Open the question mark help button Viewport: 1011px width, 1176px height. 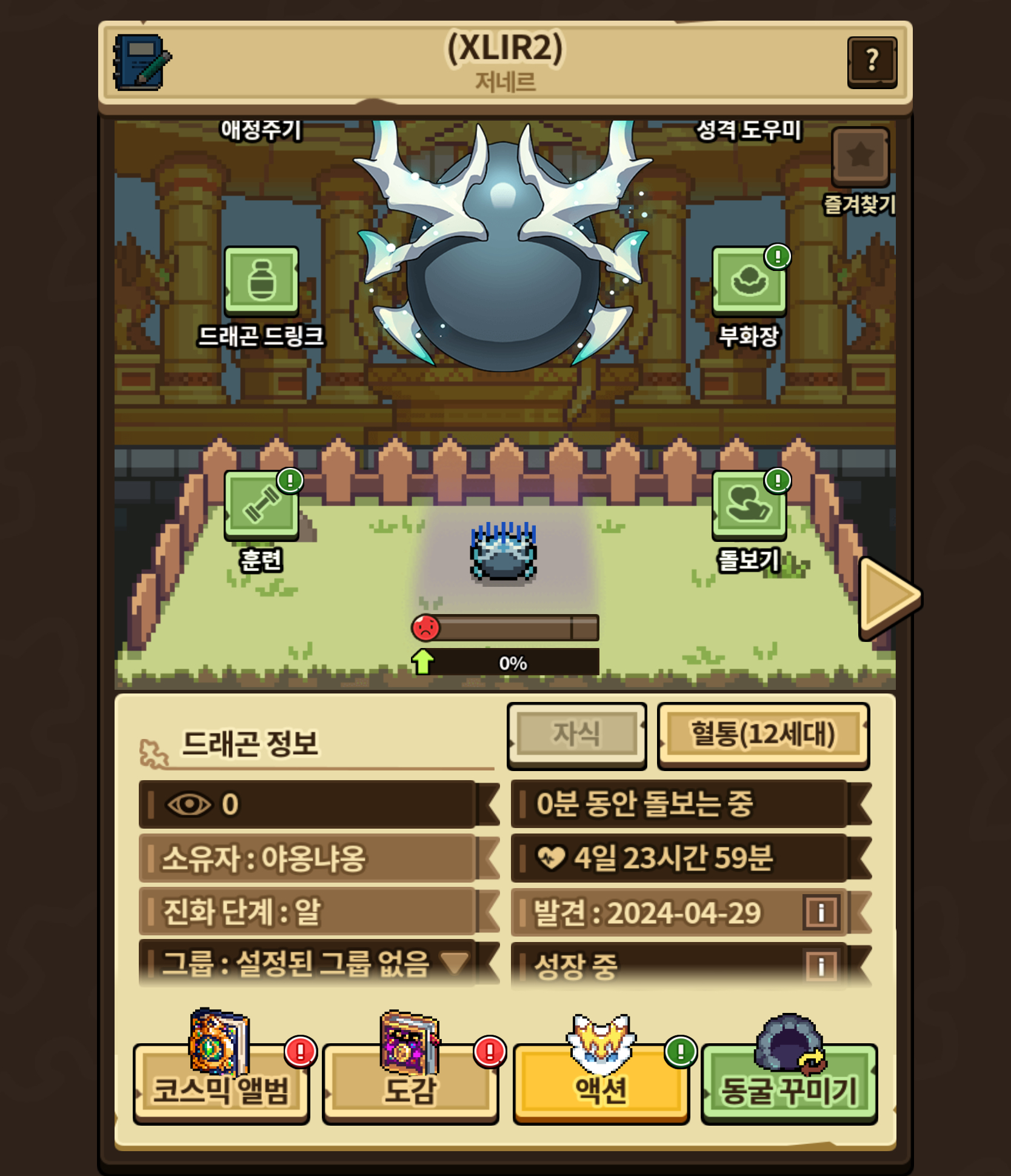[872, 62]
